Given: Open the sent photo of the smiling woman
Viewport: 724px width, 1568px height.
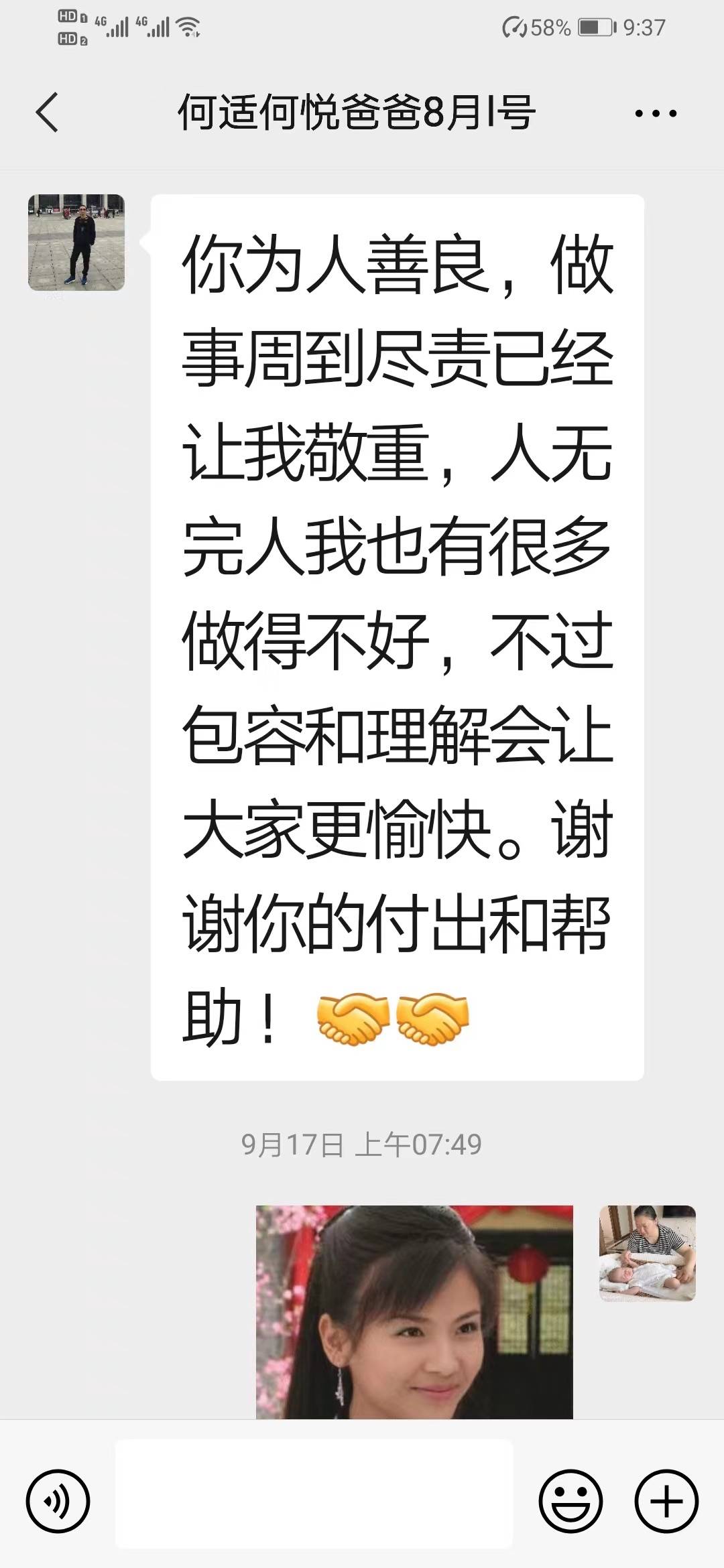Looking at the screenshot, I should (x=414, y=1312).
